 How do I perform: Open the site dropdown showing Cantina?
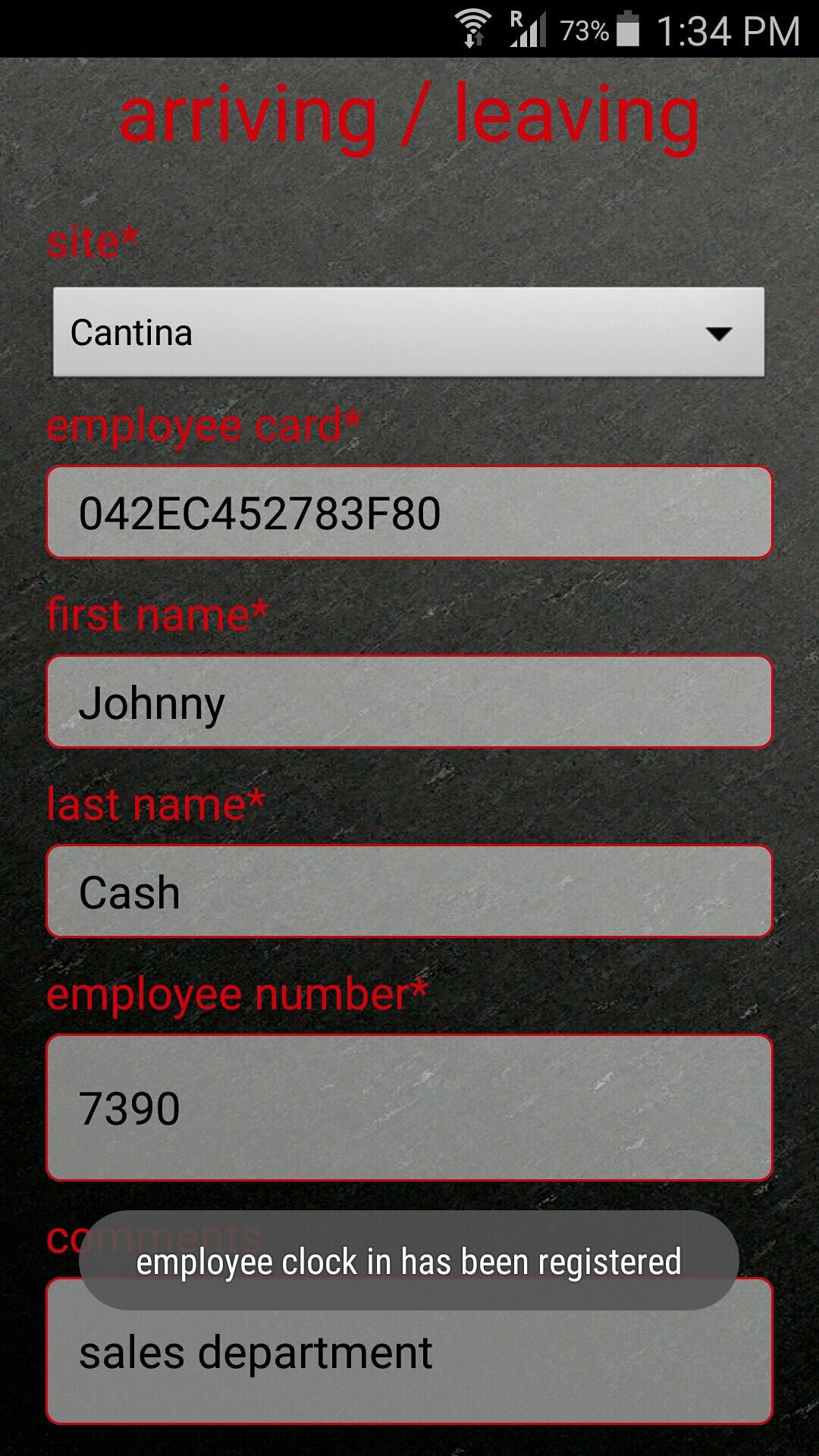tap(409, 332)
